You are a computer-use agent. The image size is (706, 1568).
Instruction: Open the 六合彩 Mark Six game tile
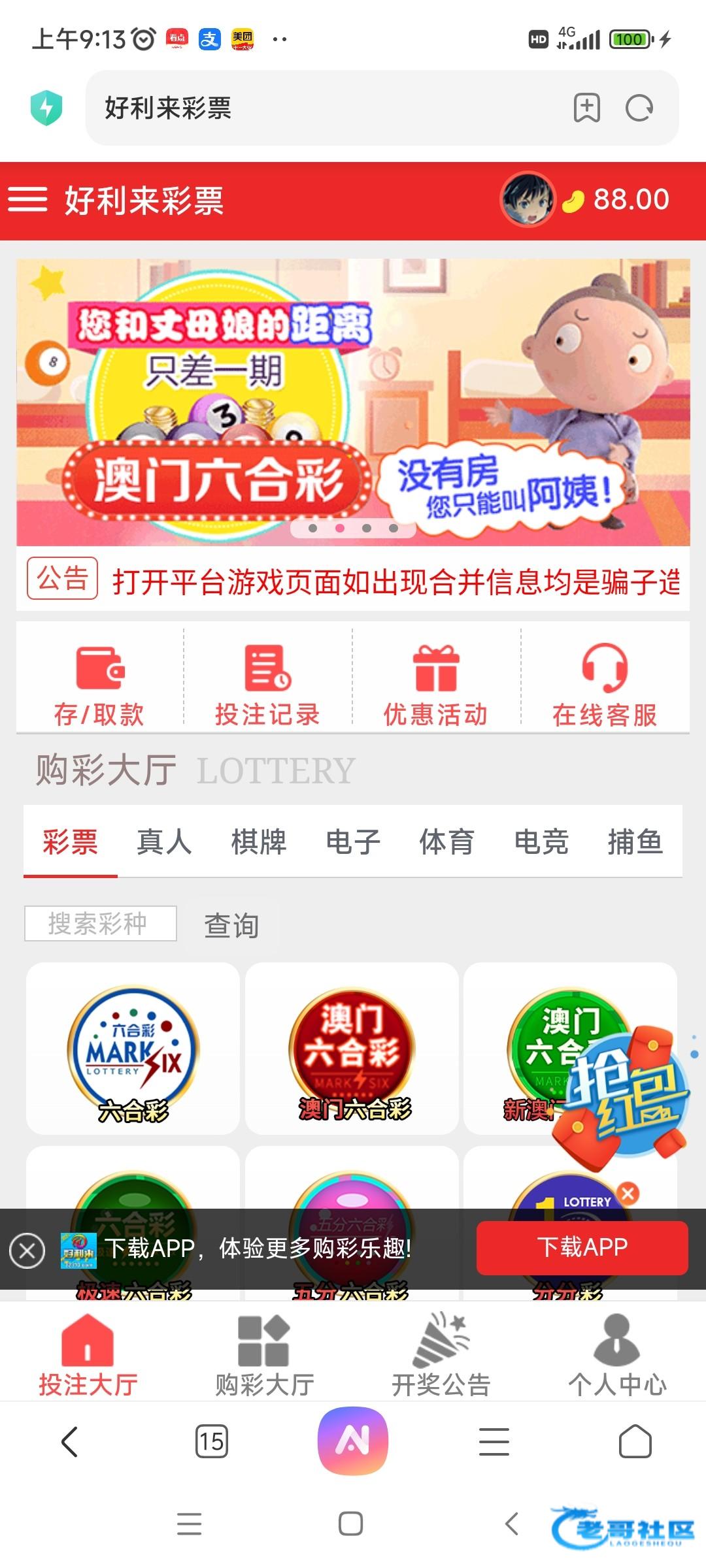click(133, 1049)
